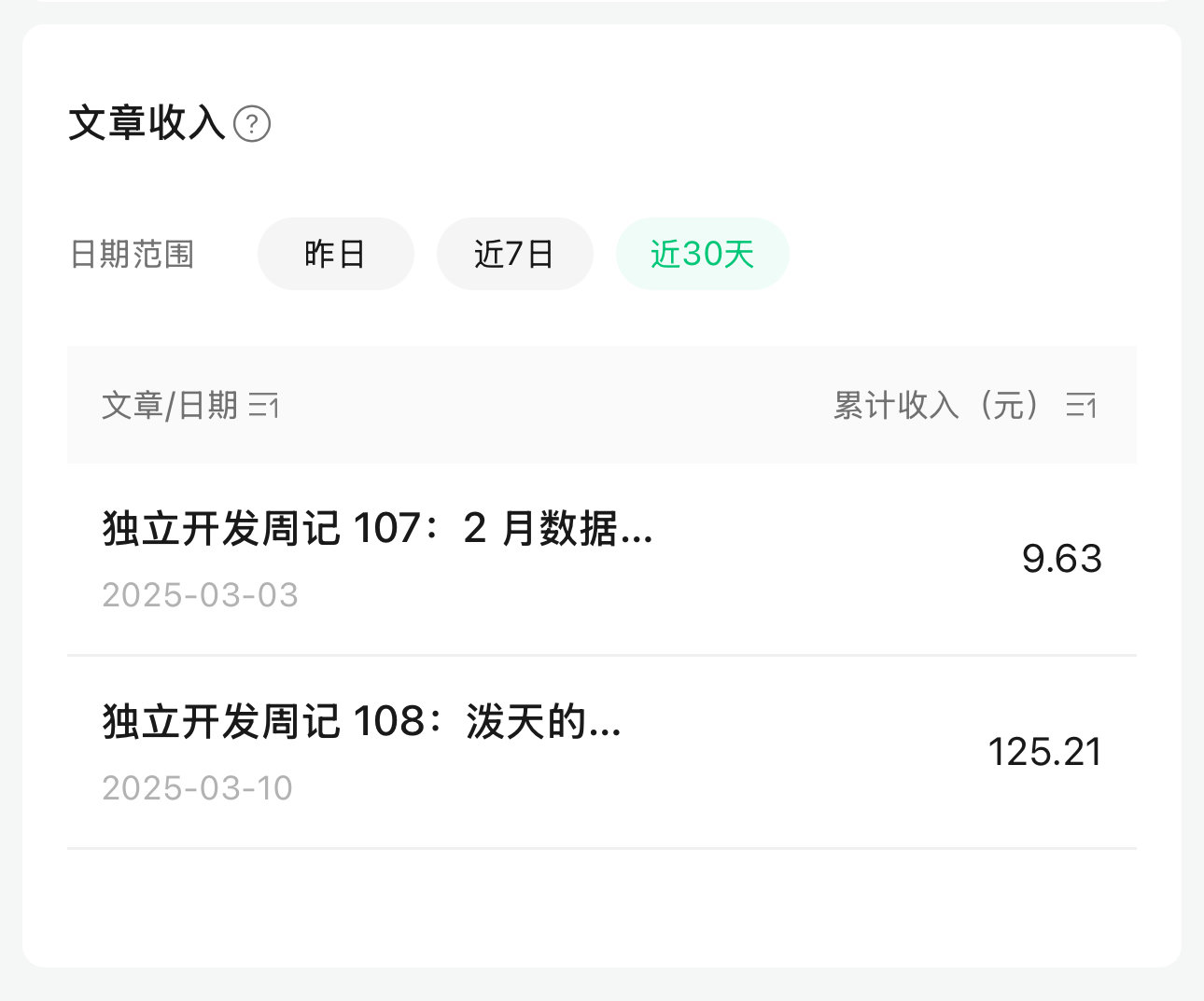Switch to the 近7日 date range
The image size is (1204, 1001).
(514, 254)
